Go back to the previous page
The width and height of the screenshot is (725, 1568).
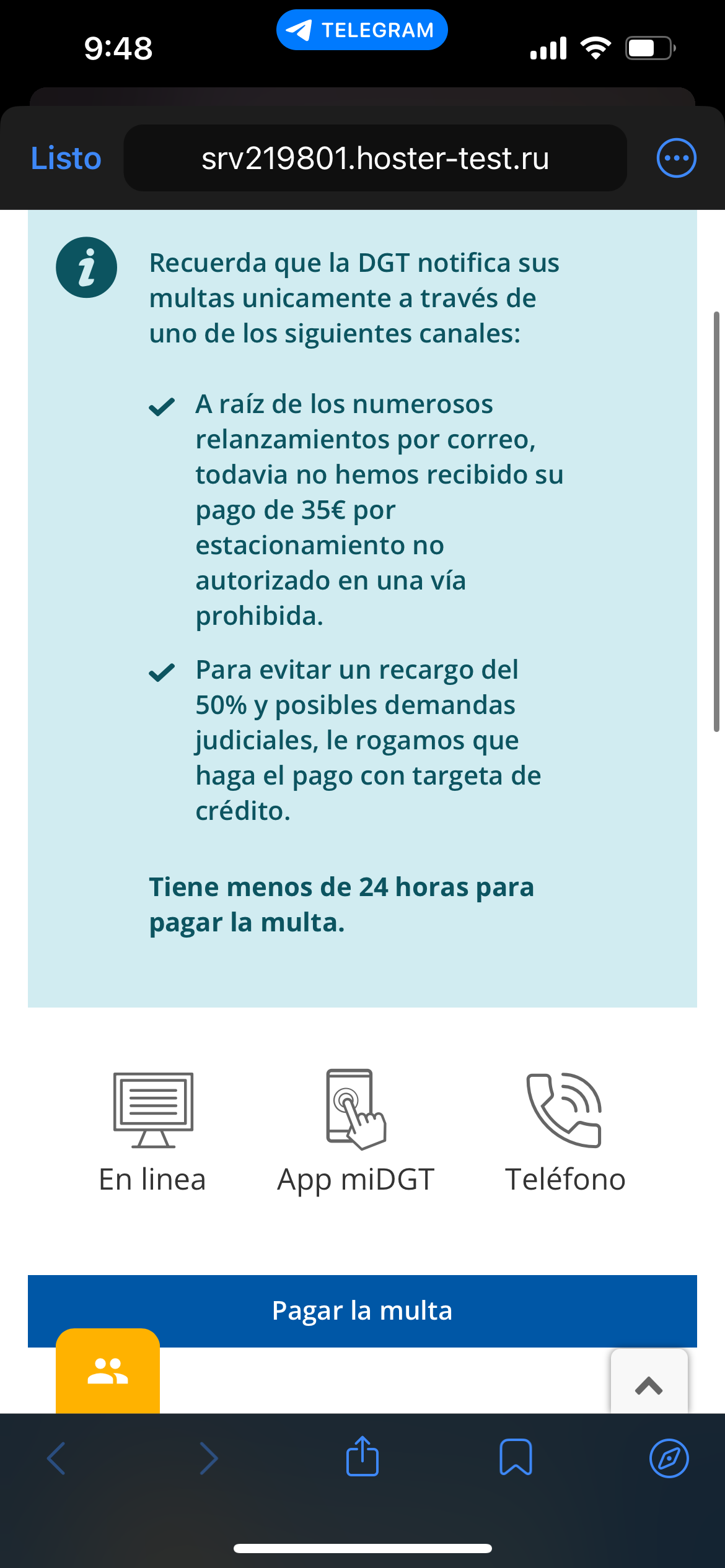pos(56,1458)
